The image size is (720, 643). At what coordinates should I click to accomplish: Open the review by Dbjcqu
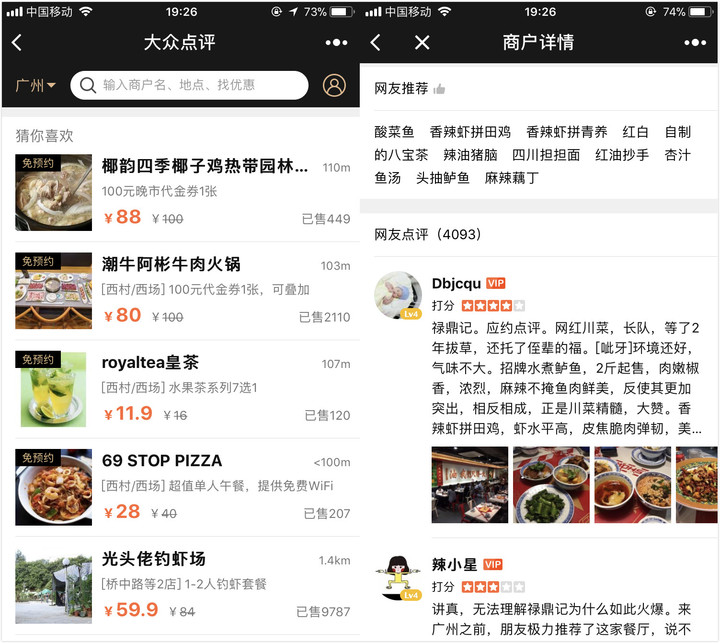tap(566, 370)
